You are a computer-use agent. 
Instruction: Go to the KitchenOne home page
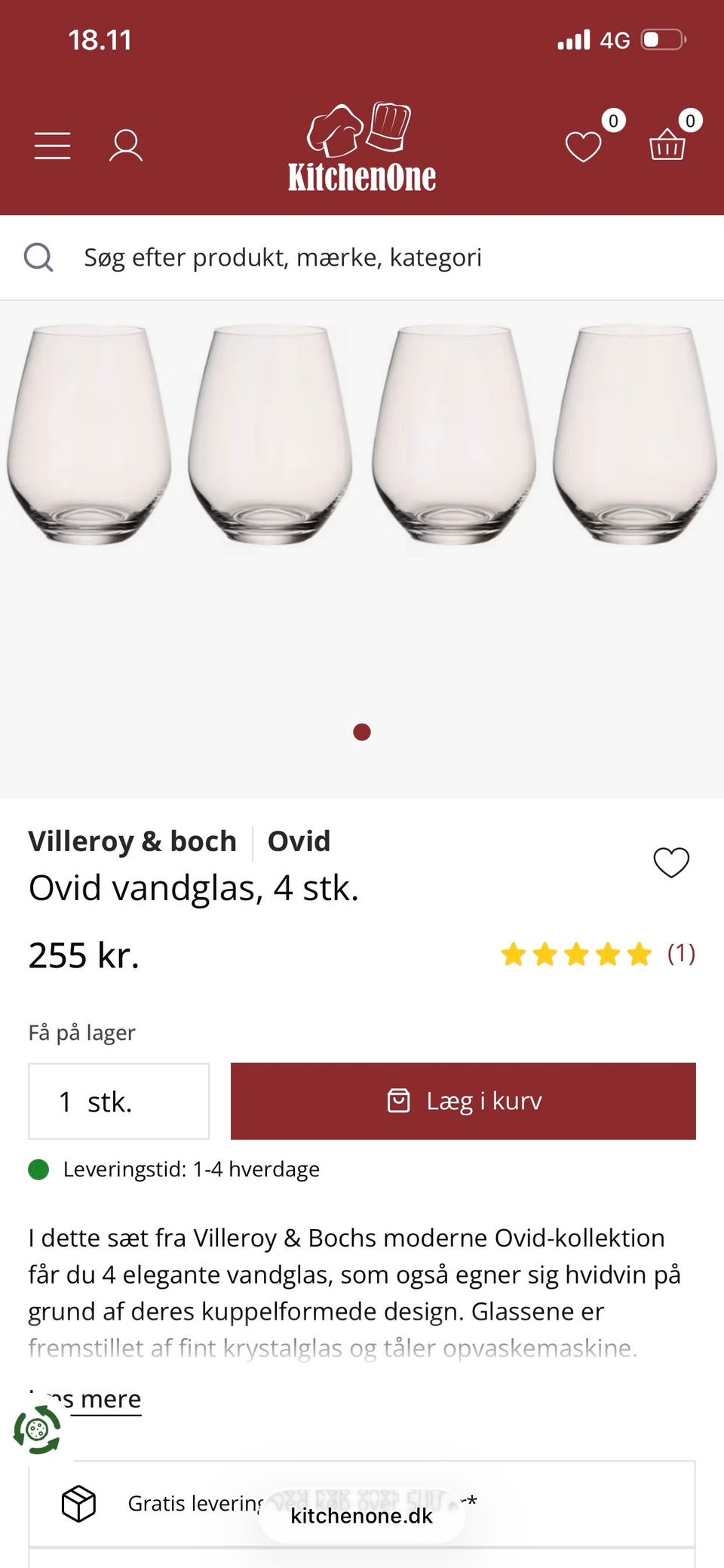point(361,149)
